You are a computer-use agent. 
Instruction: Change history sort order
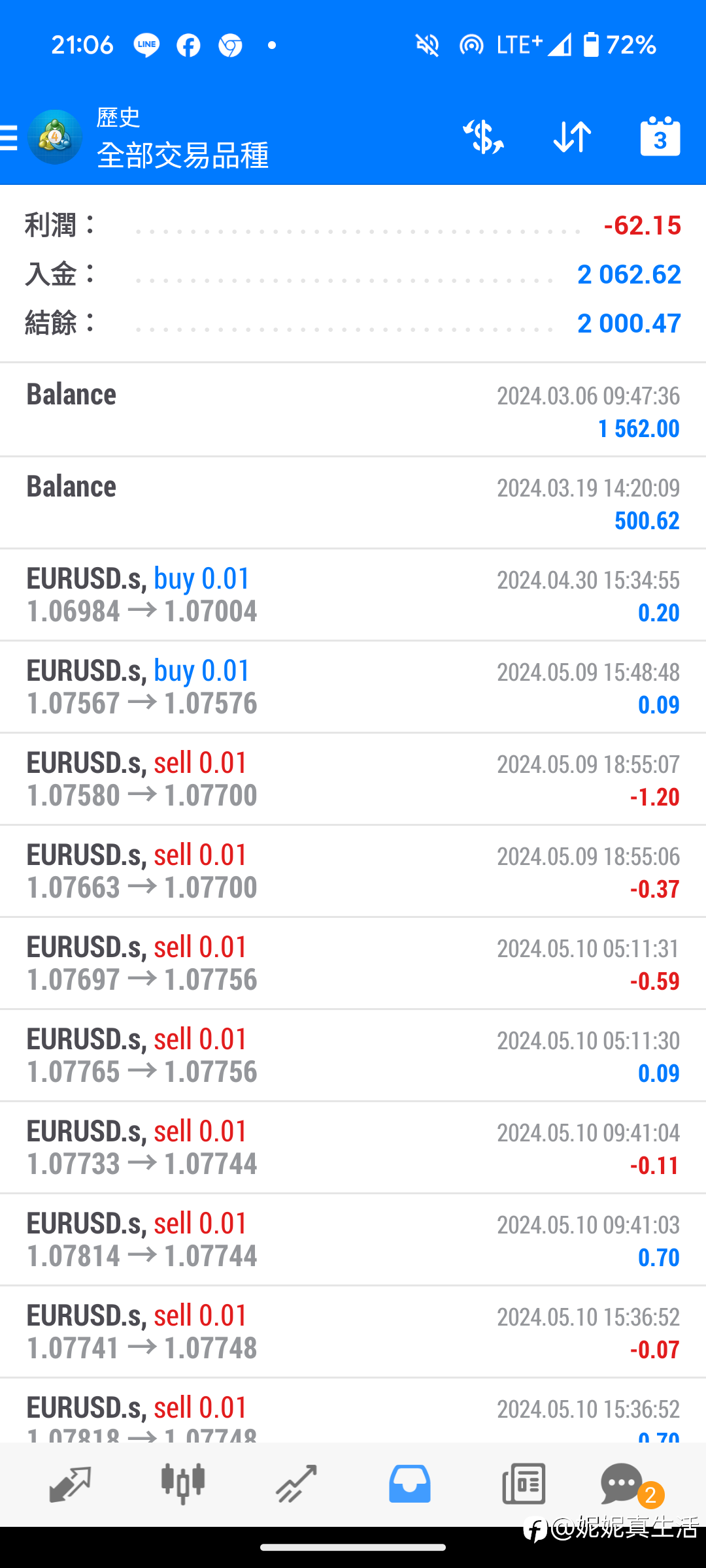[572, 137]
